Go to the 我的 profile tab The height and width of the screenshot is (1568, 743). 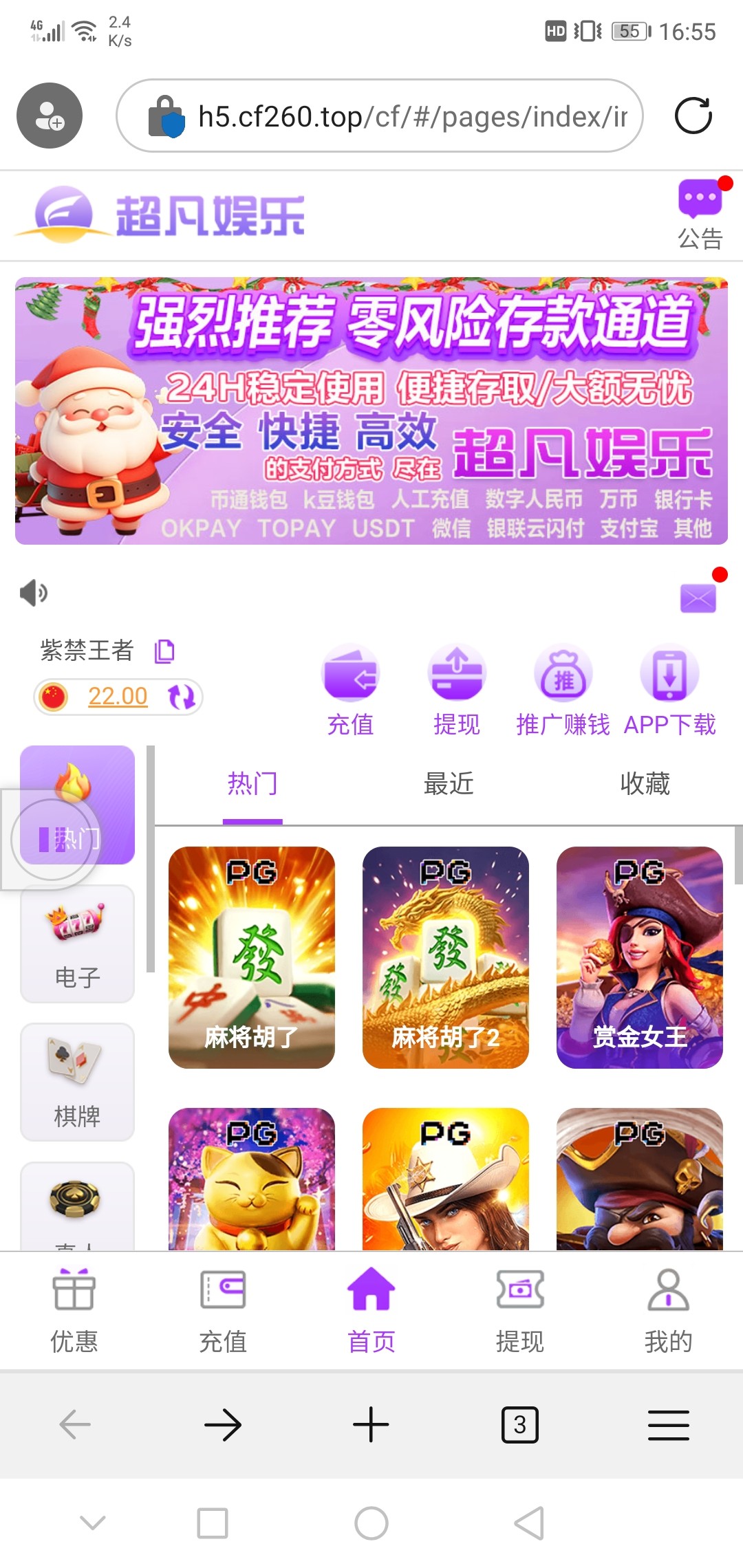click(668, 1310)
